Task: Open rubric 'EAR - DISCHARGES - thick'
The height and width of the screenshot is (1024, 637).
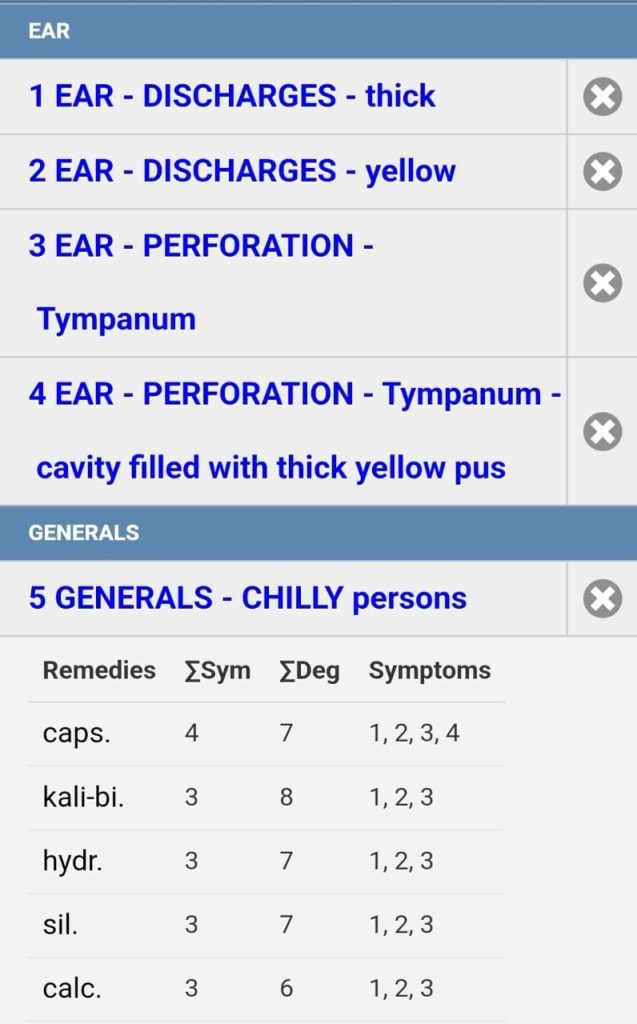Action: [x=232, y=97]
